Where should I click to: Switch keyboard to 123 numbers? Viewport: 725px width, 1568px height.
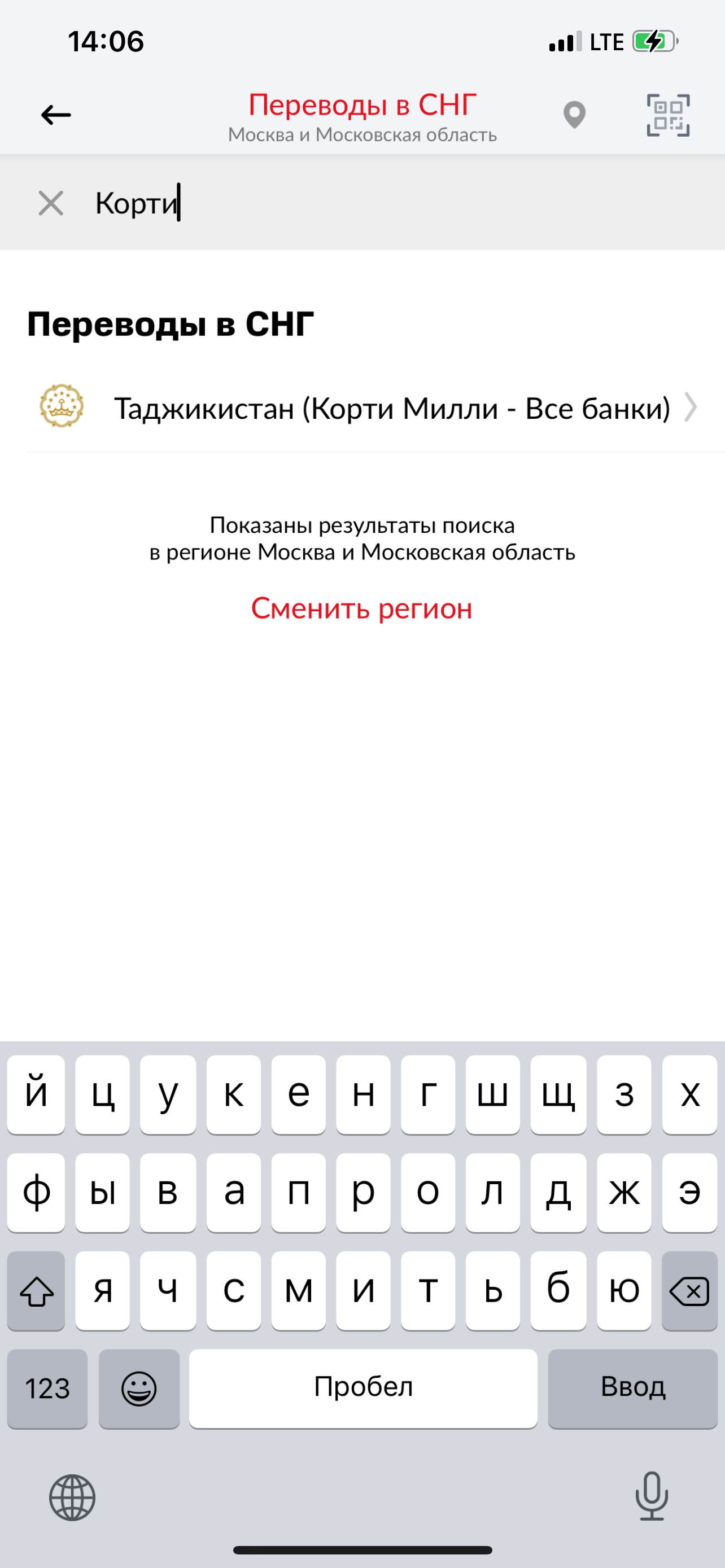47,1388
